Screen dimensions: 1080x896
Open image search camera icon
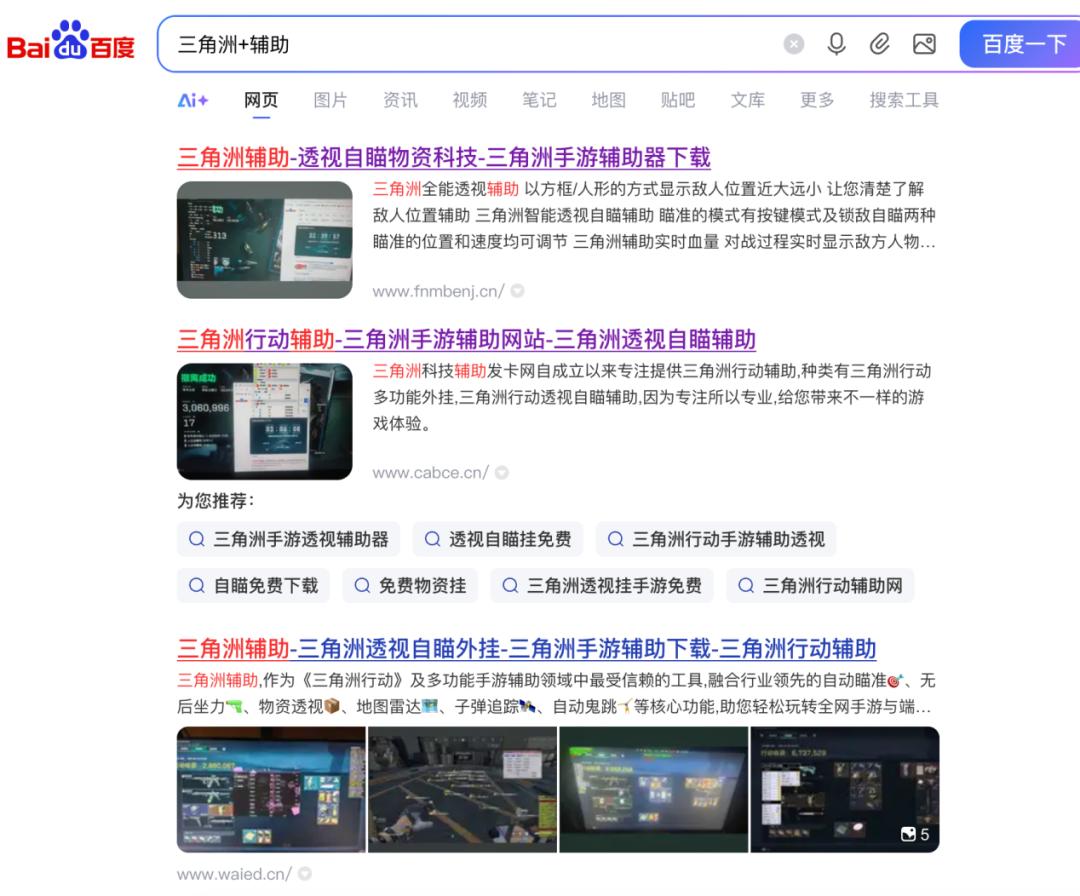pyautogui.click(x=924, y=45)
